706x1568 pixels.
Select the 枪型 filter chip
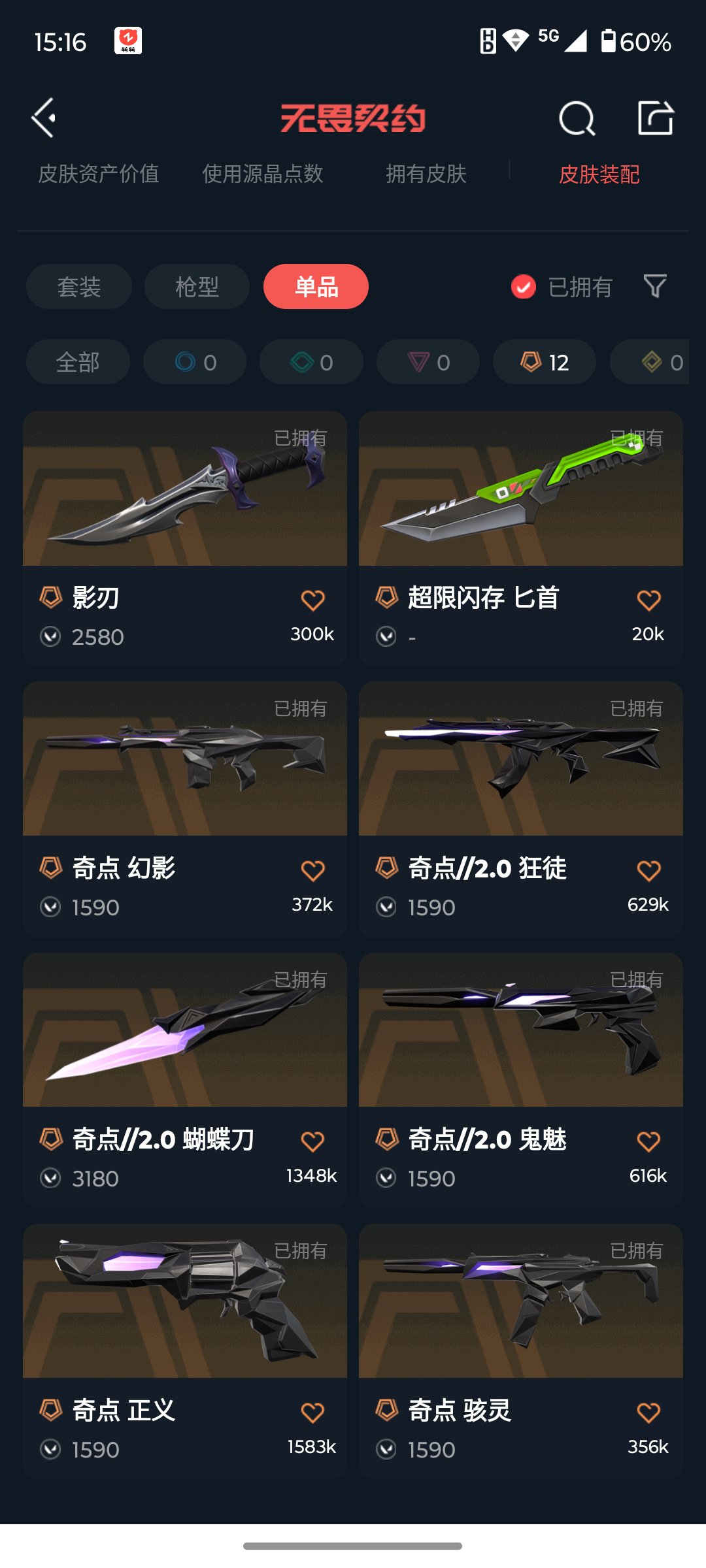197,287
